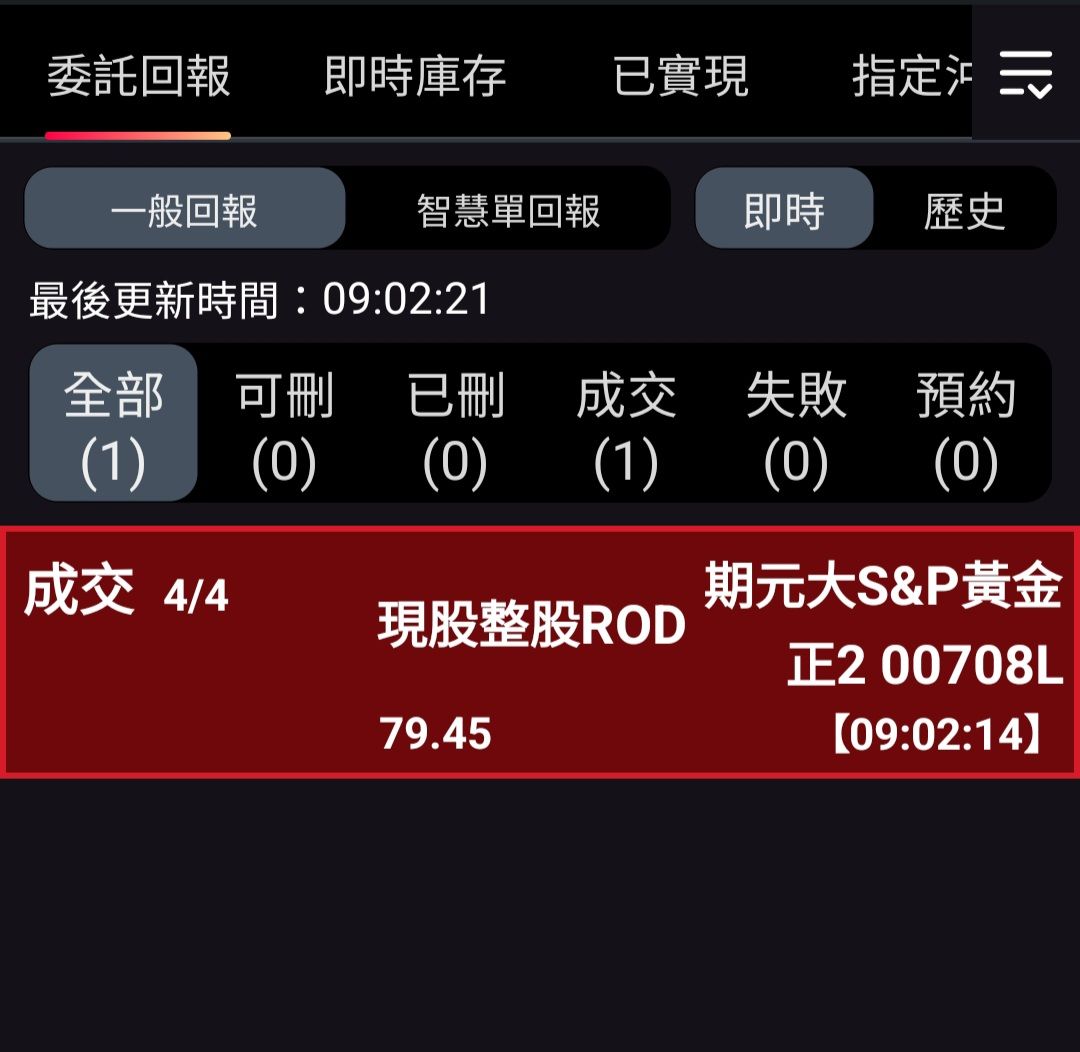Show 全部 orders filter
The width and height of the screenshot is (1080, 1052).
(114, 424)
